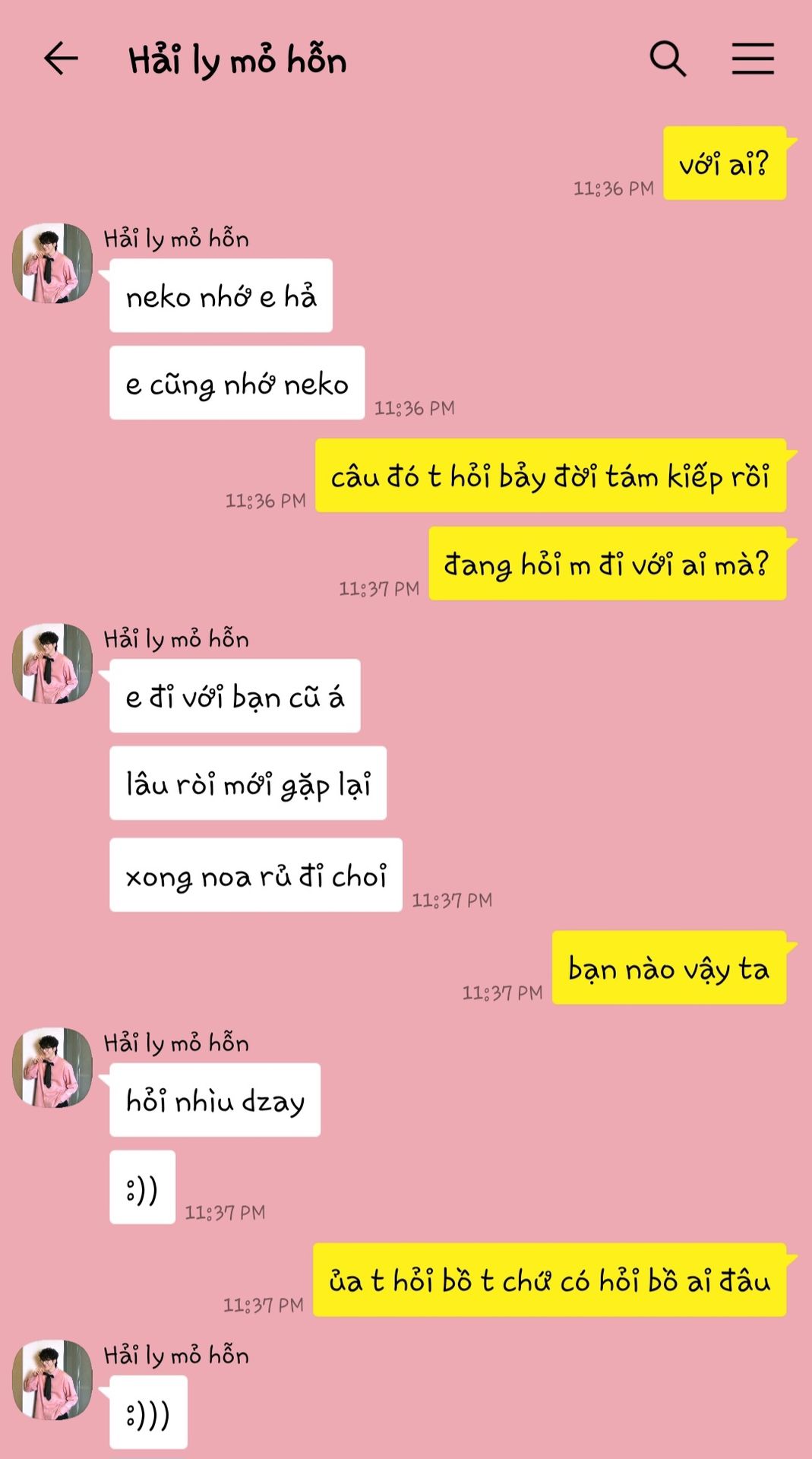Go back from the Hải ly mỏ hỗn chat

(61, 59)
